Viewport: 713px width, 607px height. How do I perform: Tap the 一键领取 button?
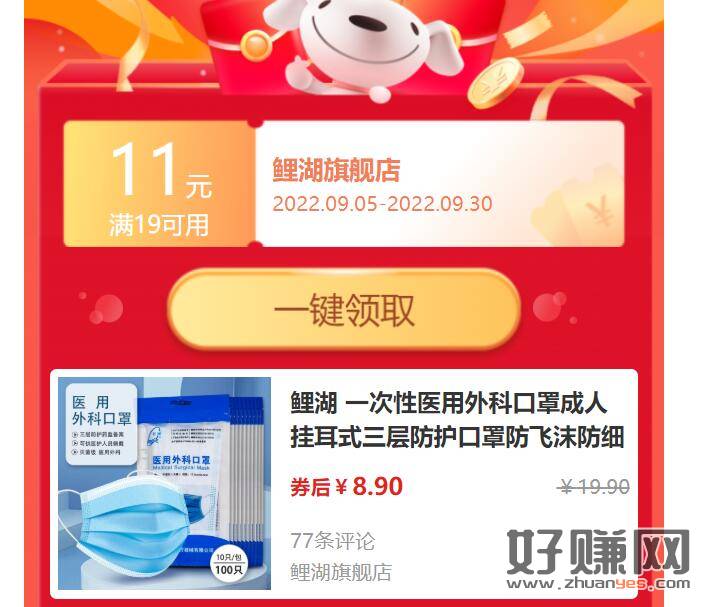point(343,310)
